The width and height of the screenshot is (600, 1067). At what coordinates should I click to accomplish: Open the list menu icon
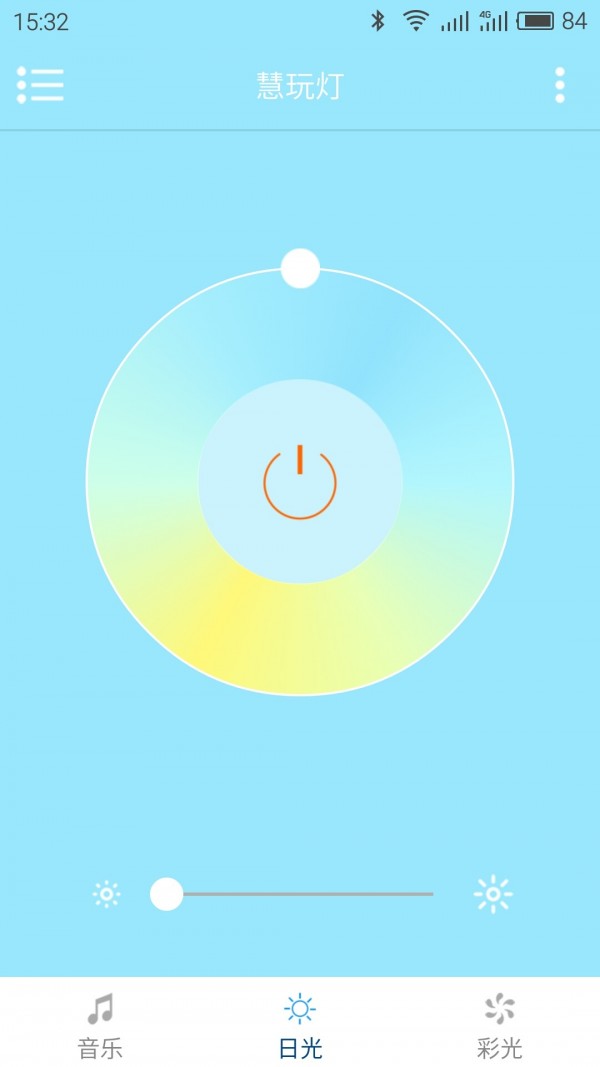(40, 85)
